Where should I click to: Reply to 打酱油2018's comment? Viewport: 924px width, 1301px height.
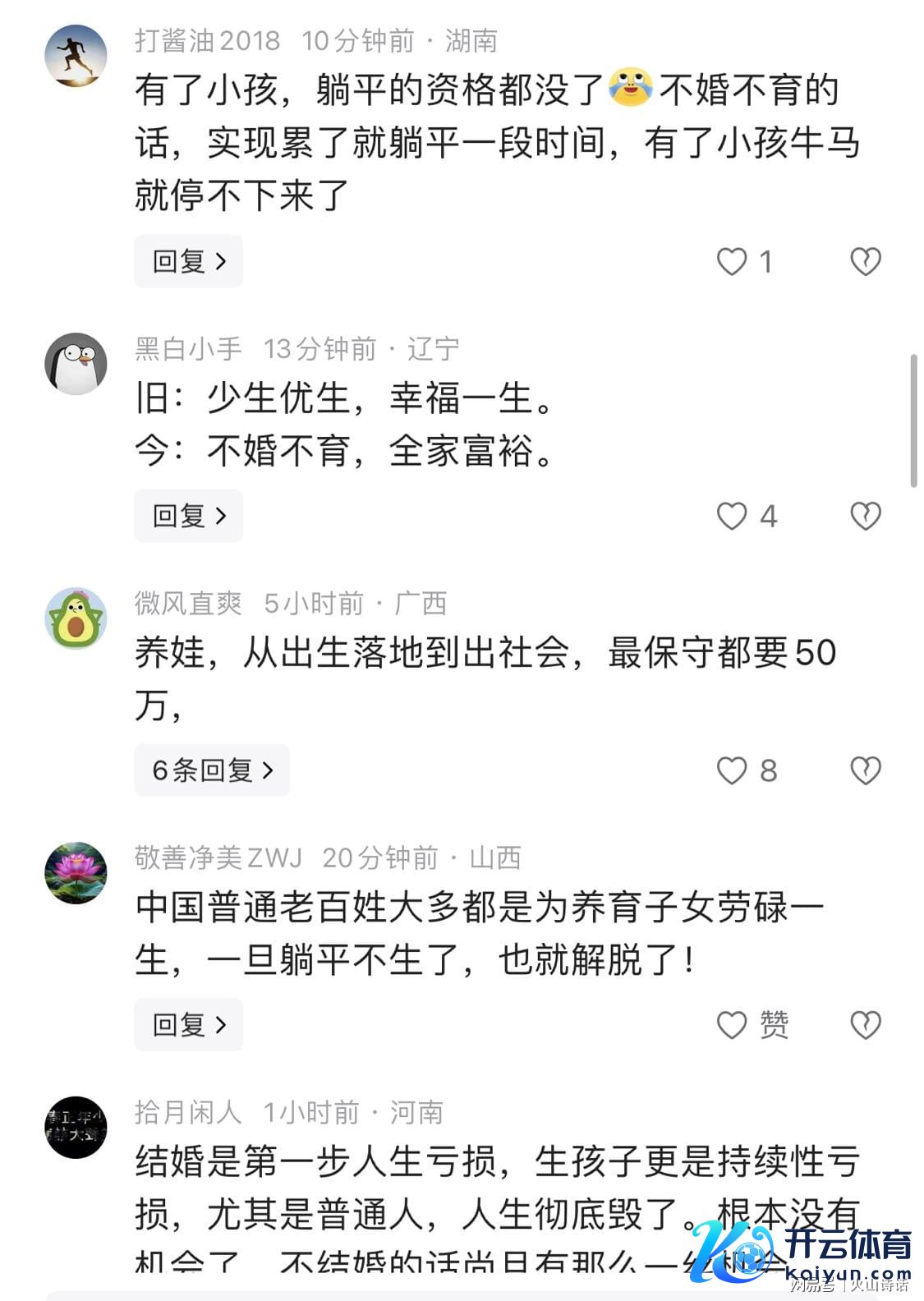[x=188, y=261]
